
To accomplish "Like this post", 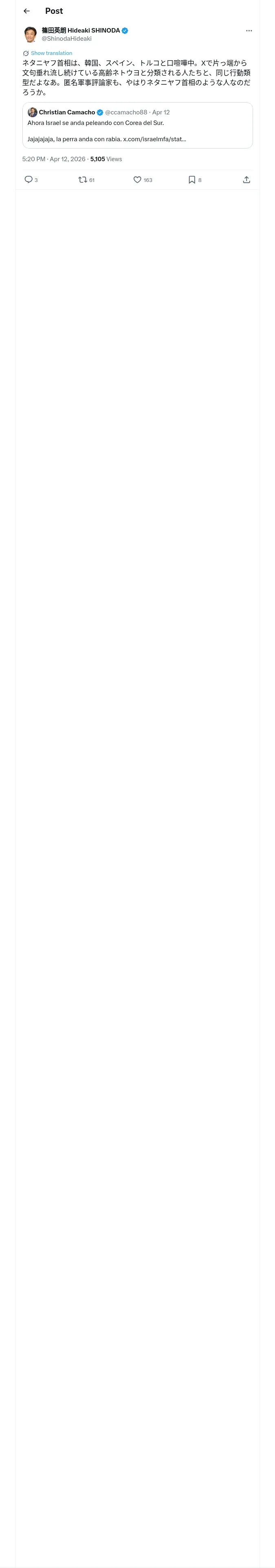I will tap(143, 180).
